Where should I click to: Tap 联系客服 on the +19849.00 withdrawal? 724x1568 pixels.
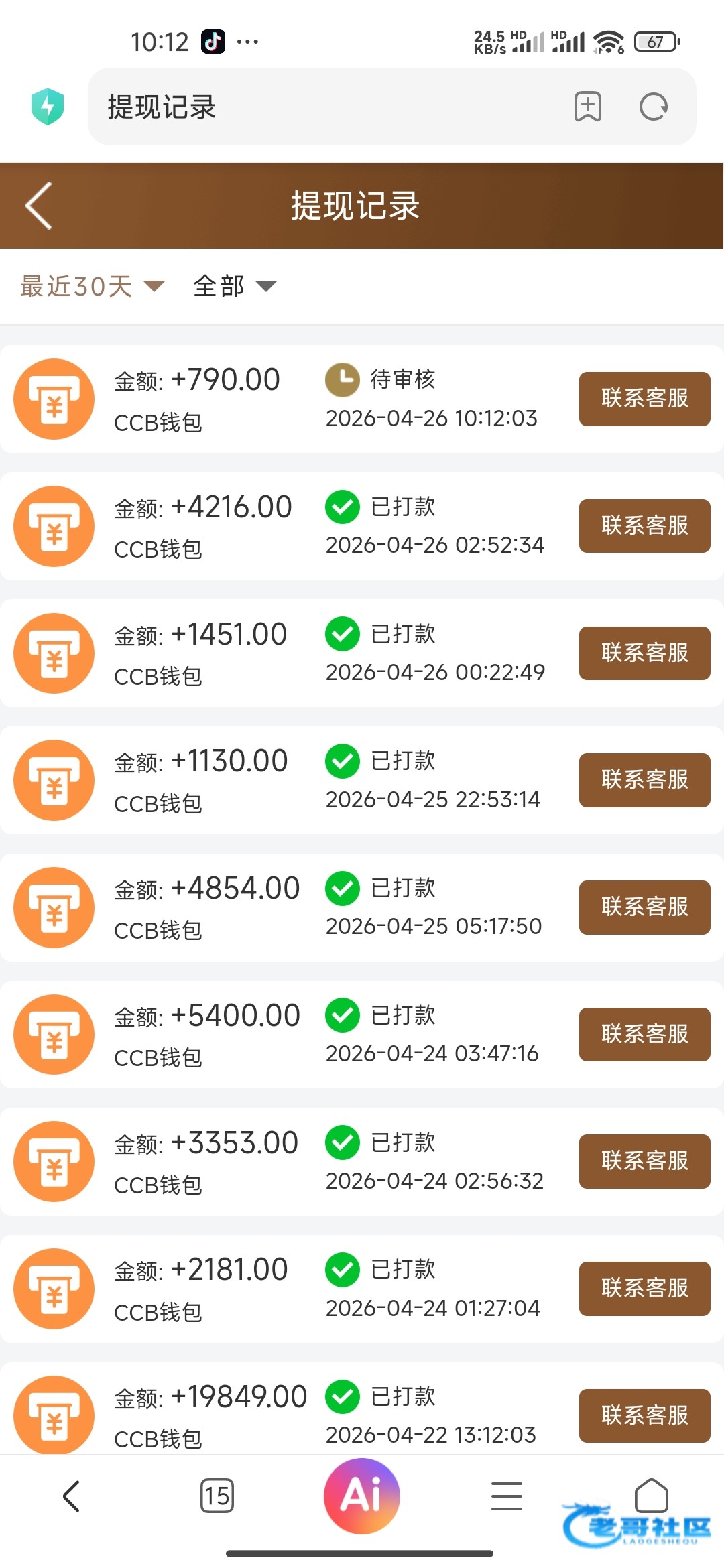click(644, 1415)
